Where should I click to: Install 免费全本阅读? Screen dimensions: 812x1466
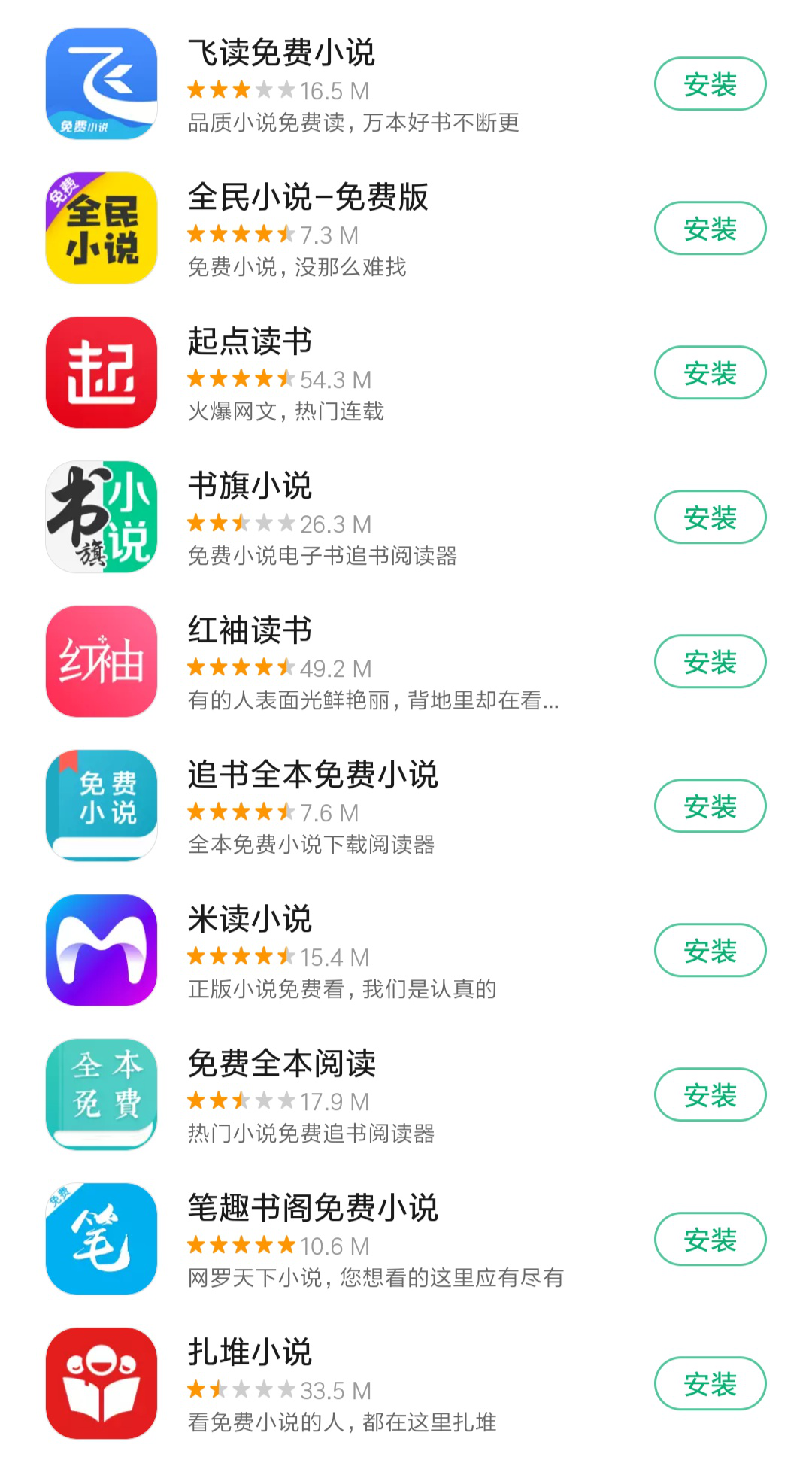pos(710,1094)
